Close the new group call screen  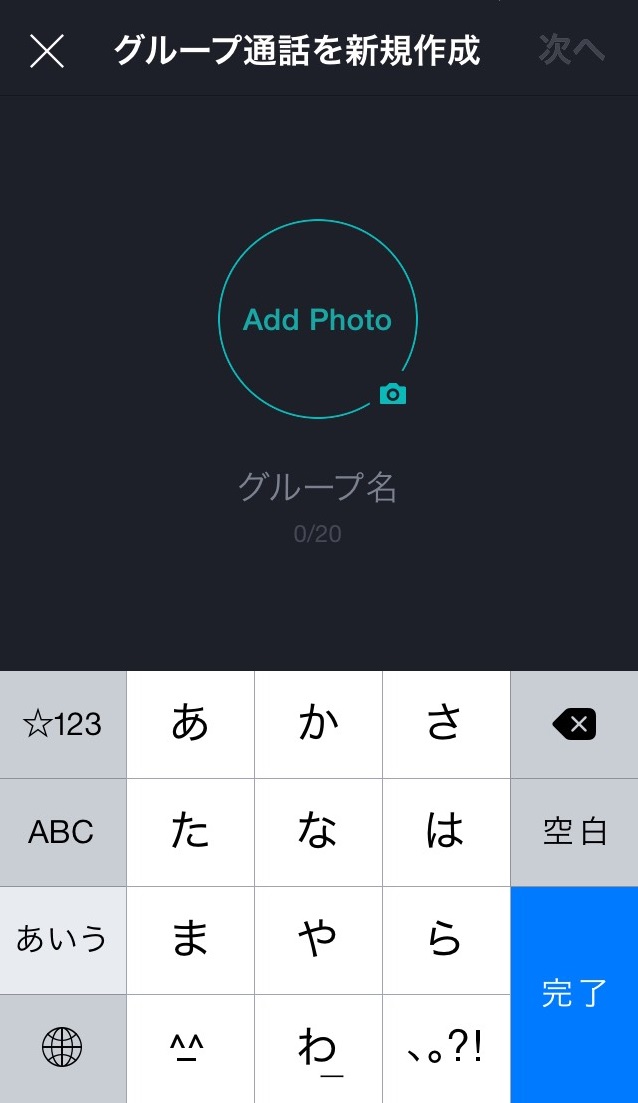point(47,51)
